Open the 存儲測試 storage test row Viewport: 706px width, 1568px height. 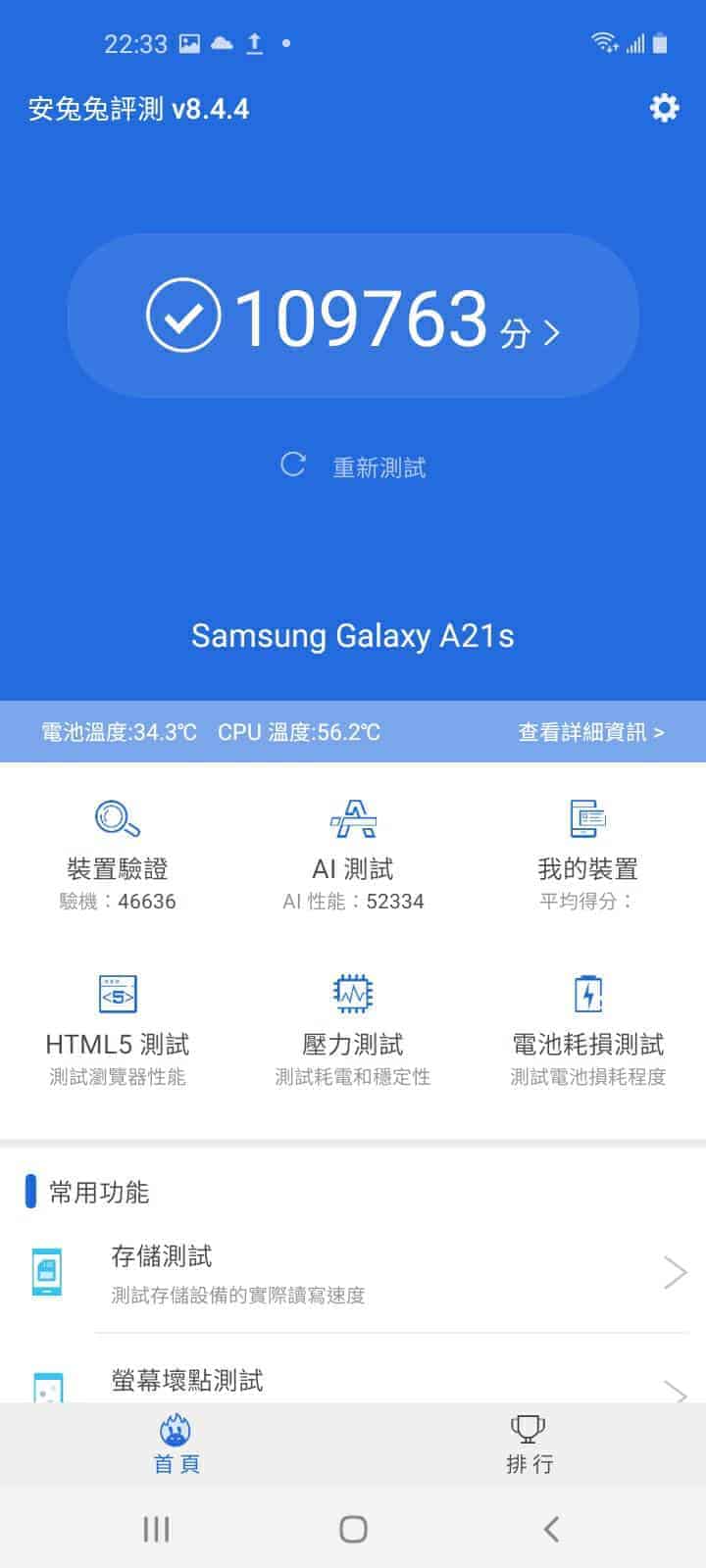[353, 1272]
